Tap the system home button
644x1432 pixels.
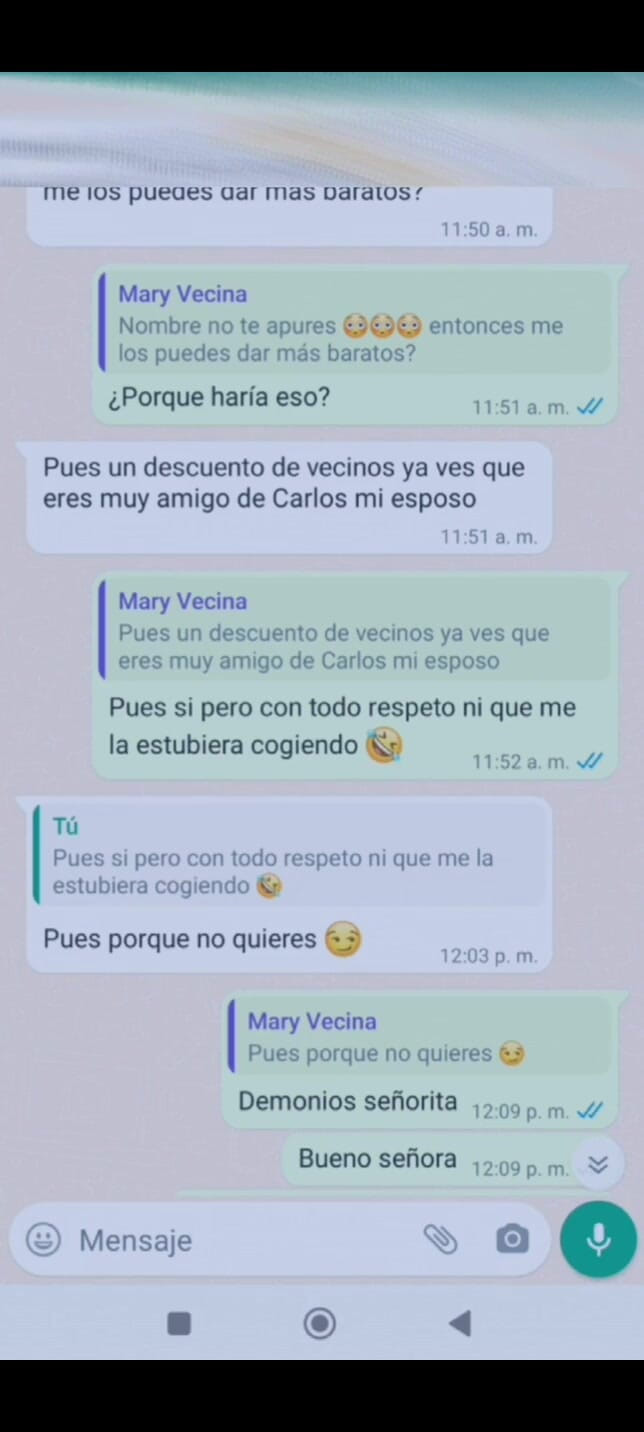[320, 1324]
